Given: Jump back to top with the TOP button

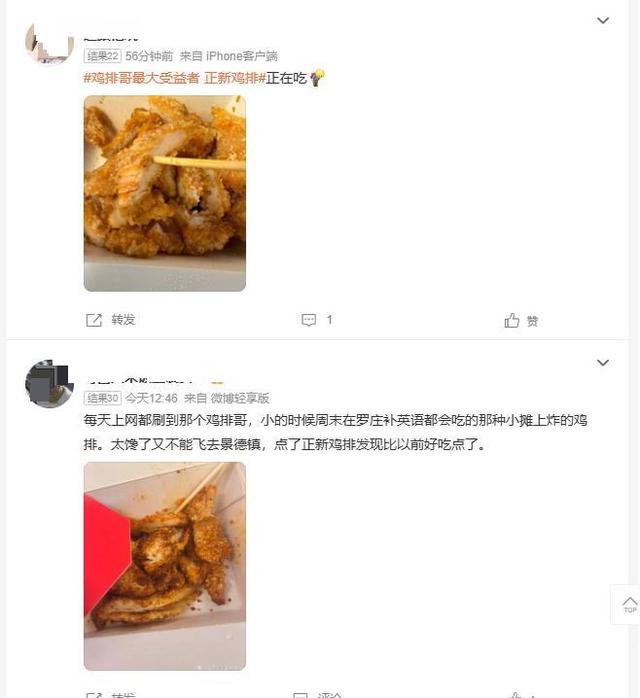Looking at the screenshot, I should (628, 605).
